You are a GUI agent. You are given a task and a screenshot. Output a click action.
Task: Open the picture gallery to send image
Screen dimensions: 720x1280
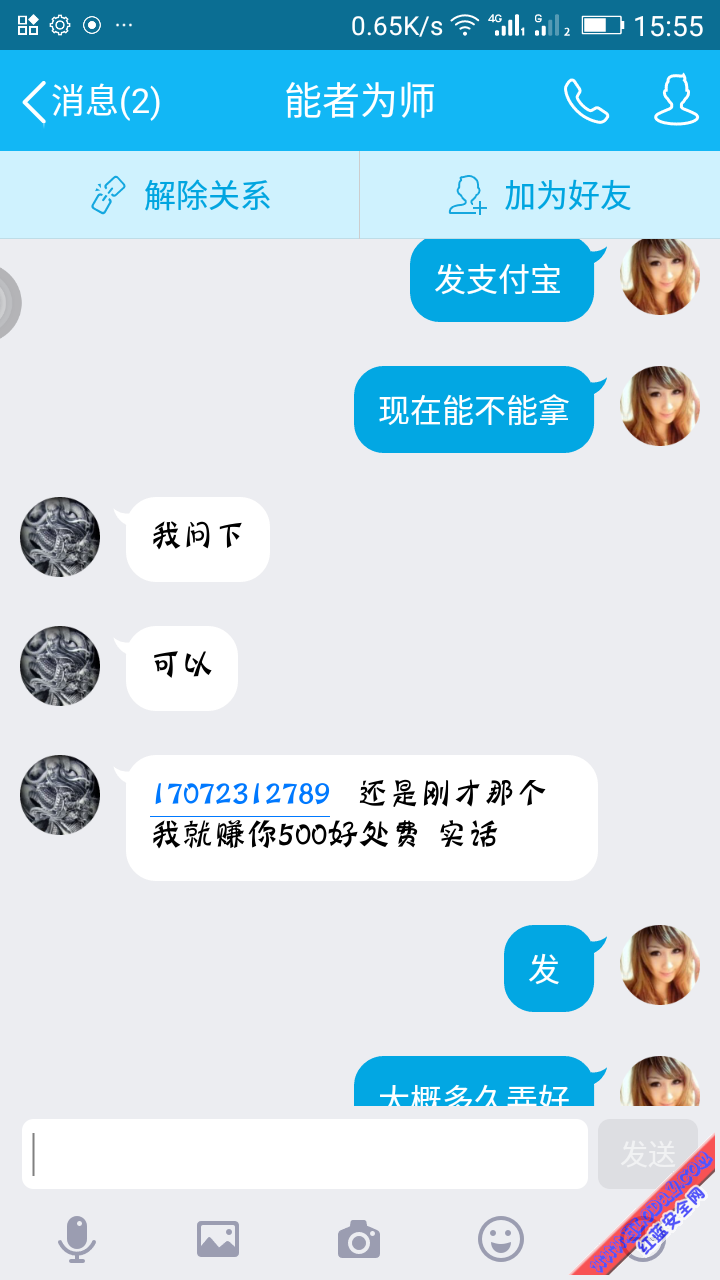click(x=218, y=1240)
